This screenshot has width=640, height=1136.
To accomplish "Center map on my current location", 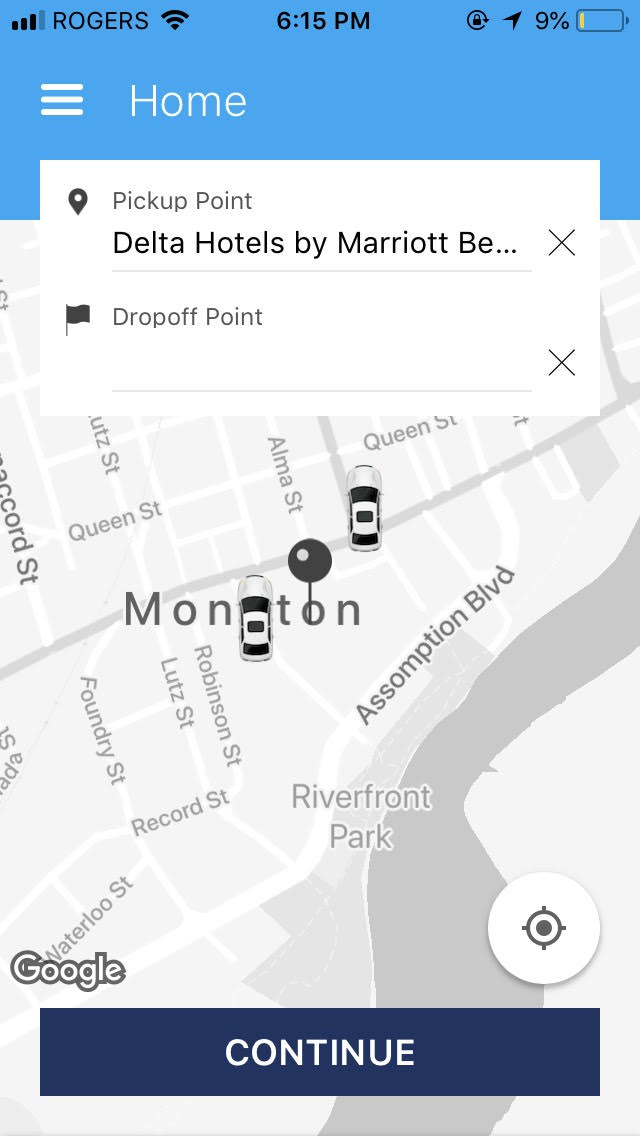I will (x=543, y=928).
